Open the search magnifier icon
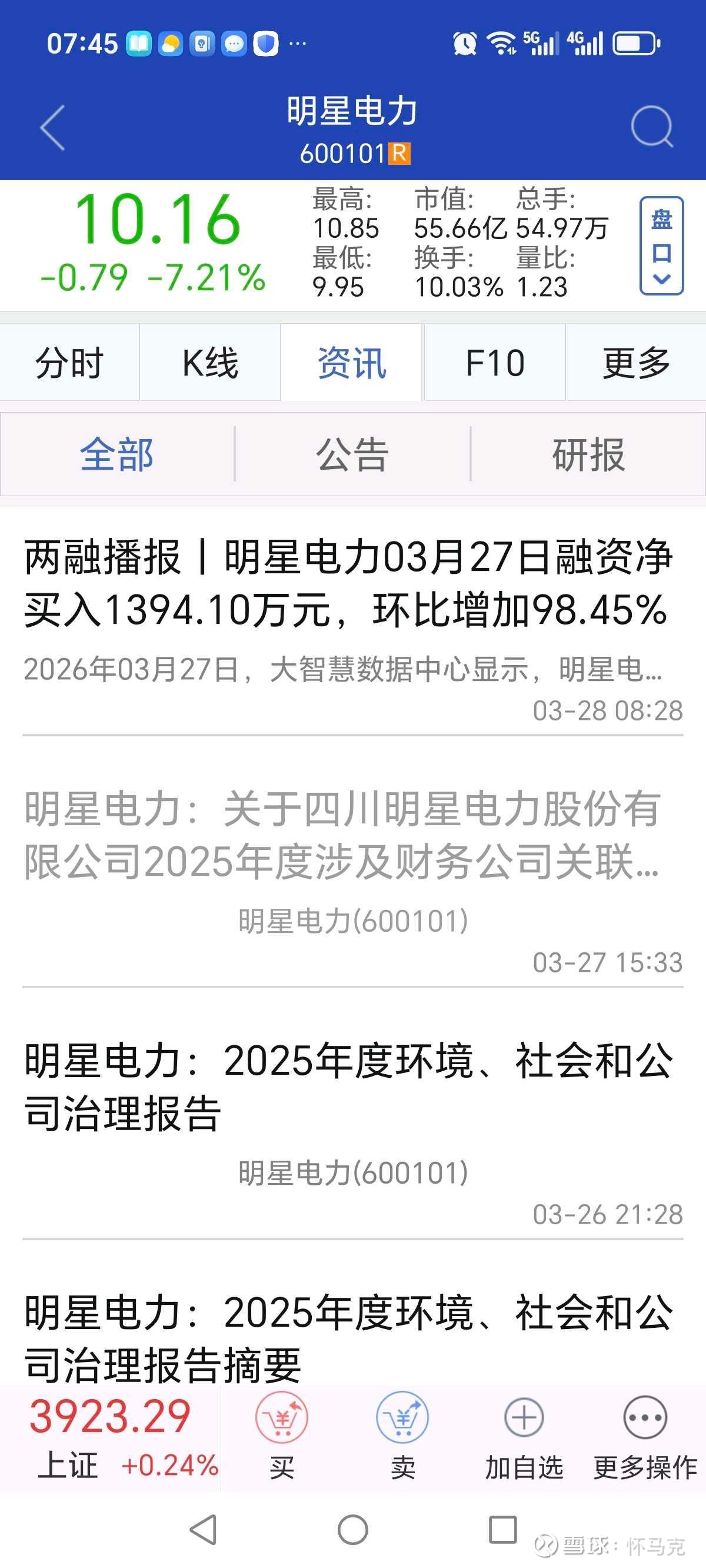 [x=652, y=127]
